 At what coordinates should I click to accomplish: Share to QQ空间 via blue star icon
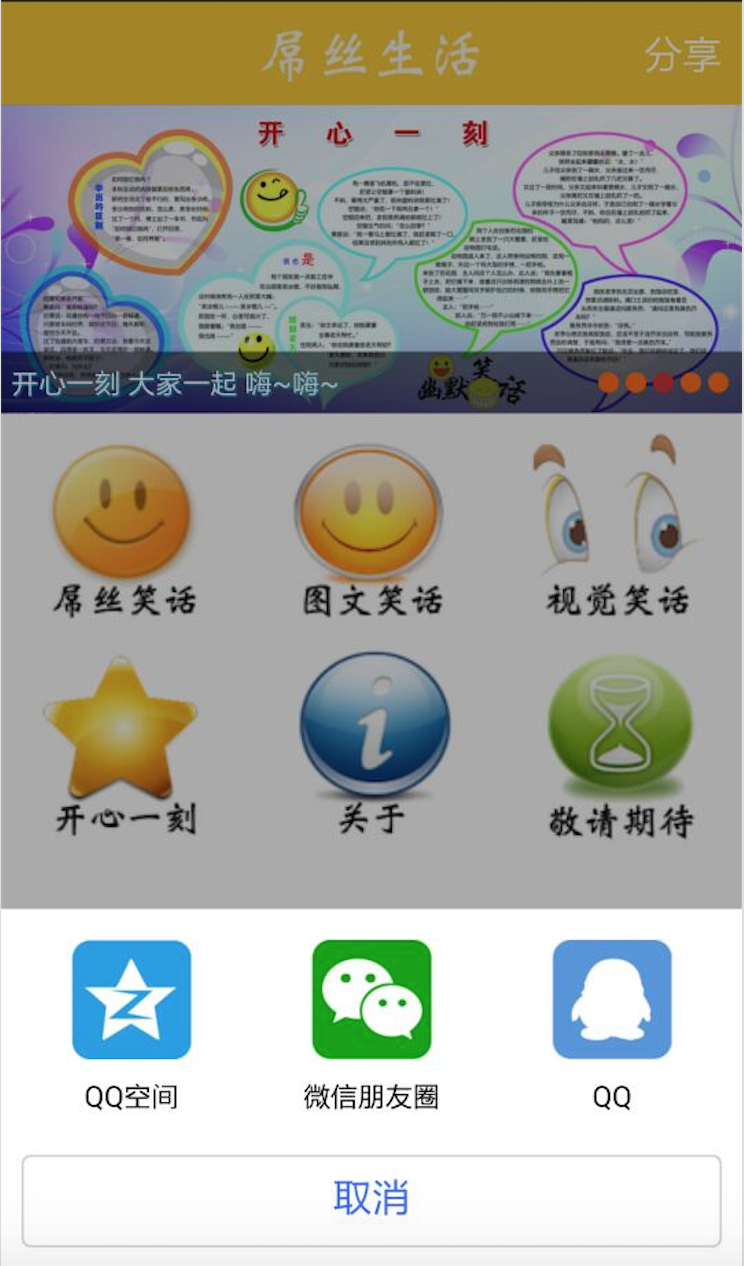(x=132, y=1000)
